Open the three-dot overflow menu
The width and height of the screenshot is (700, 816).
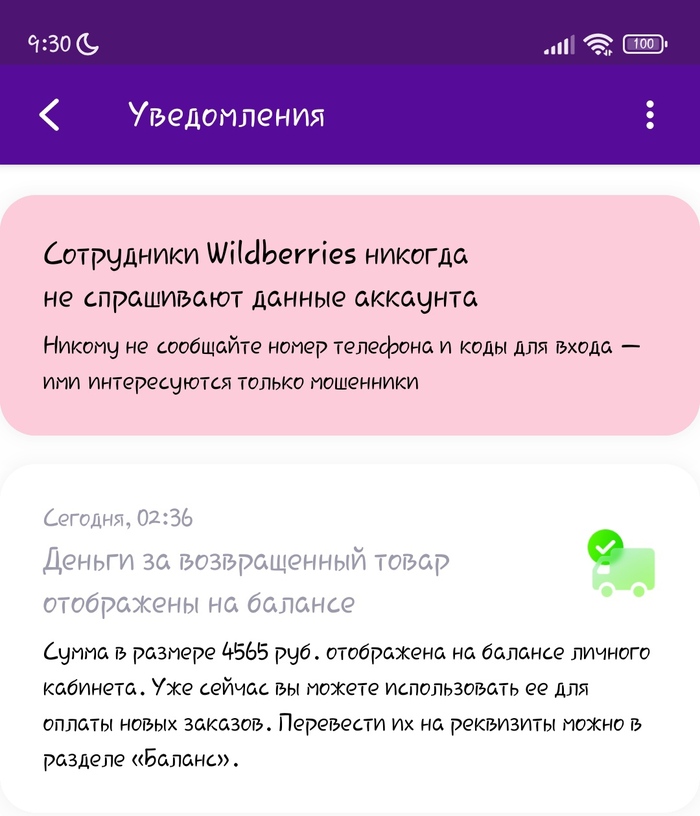650,115
